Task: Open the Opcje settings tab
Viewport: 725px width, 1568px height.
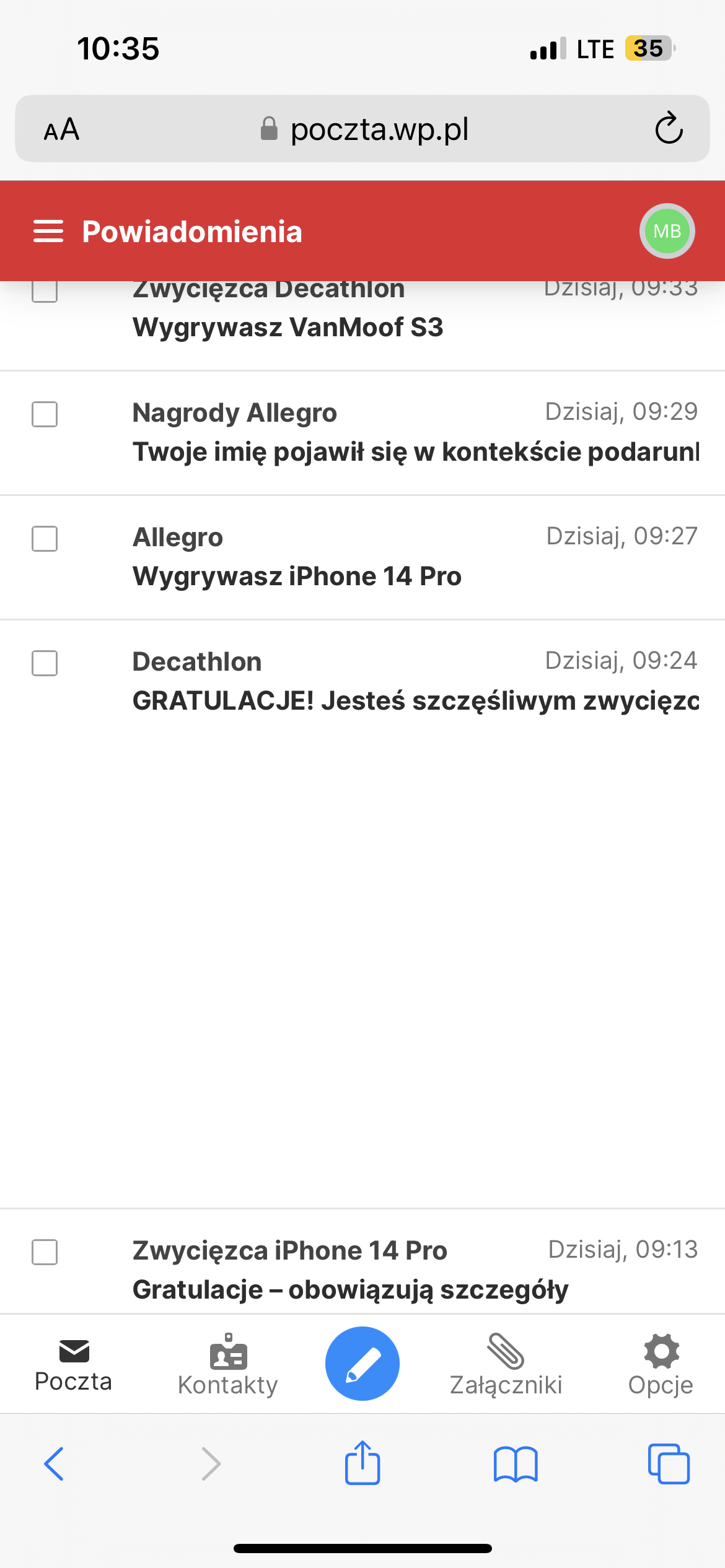Action: tap(661, 1365)
